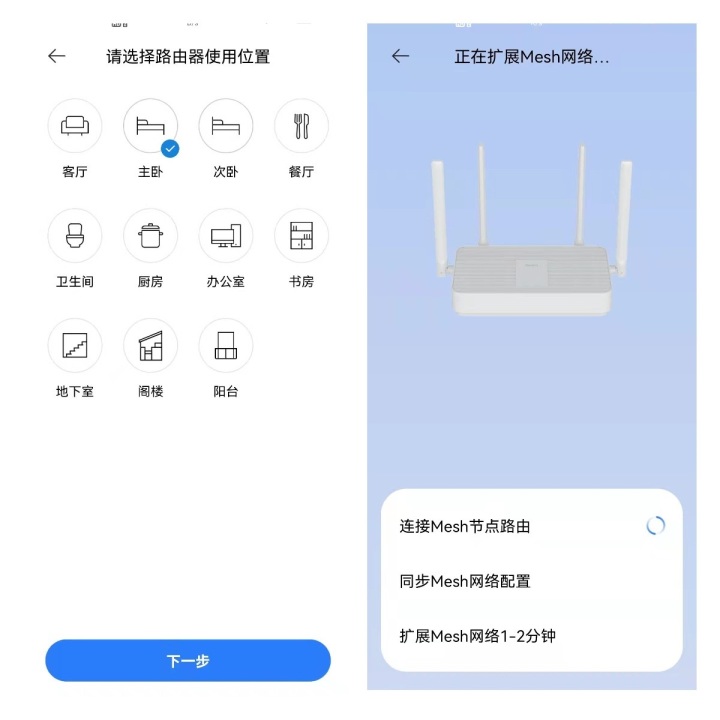Select 主卧 as router location

pos(150,126)
